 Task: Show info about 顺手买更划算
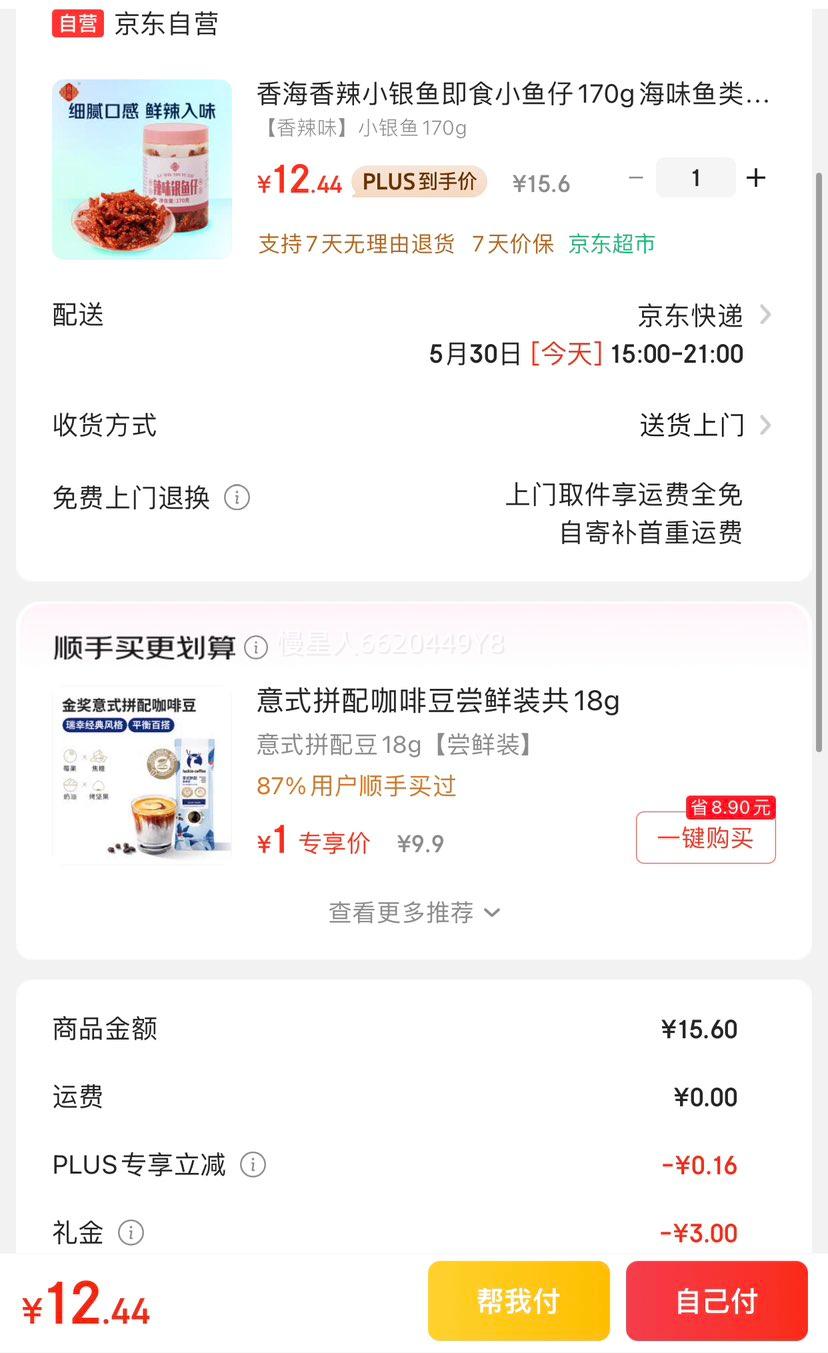(x=256, y=648)
